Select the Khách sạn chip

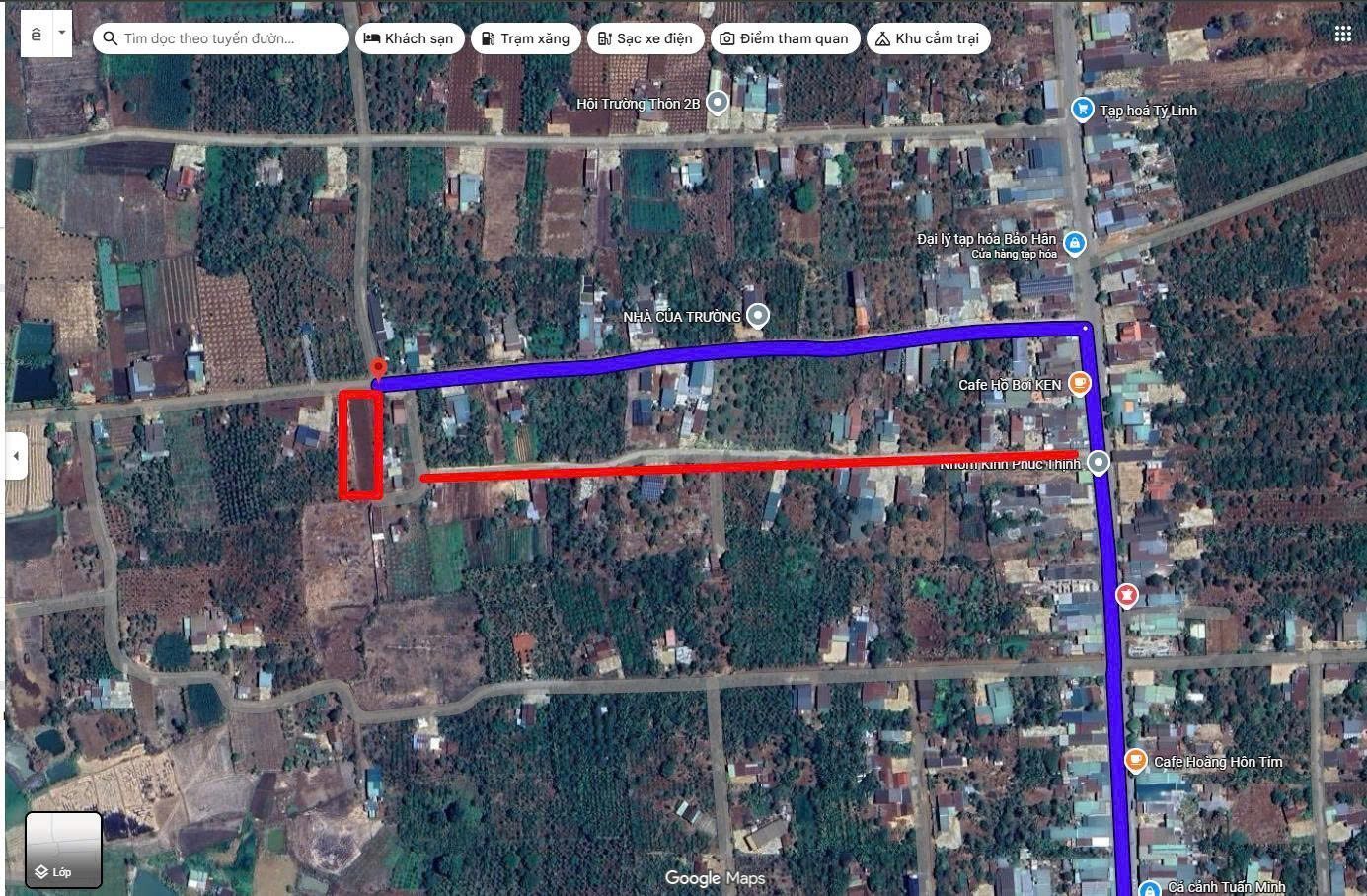[409, 38]
